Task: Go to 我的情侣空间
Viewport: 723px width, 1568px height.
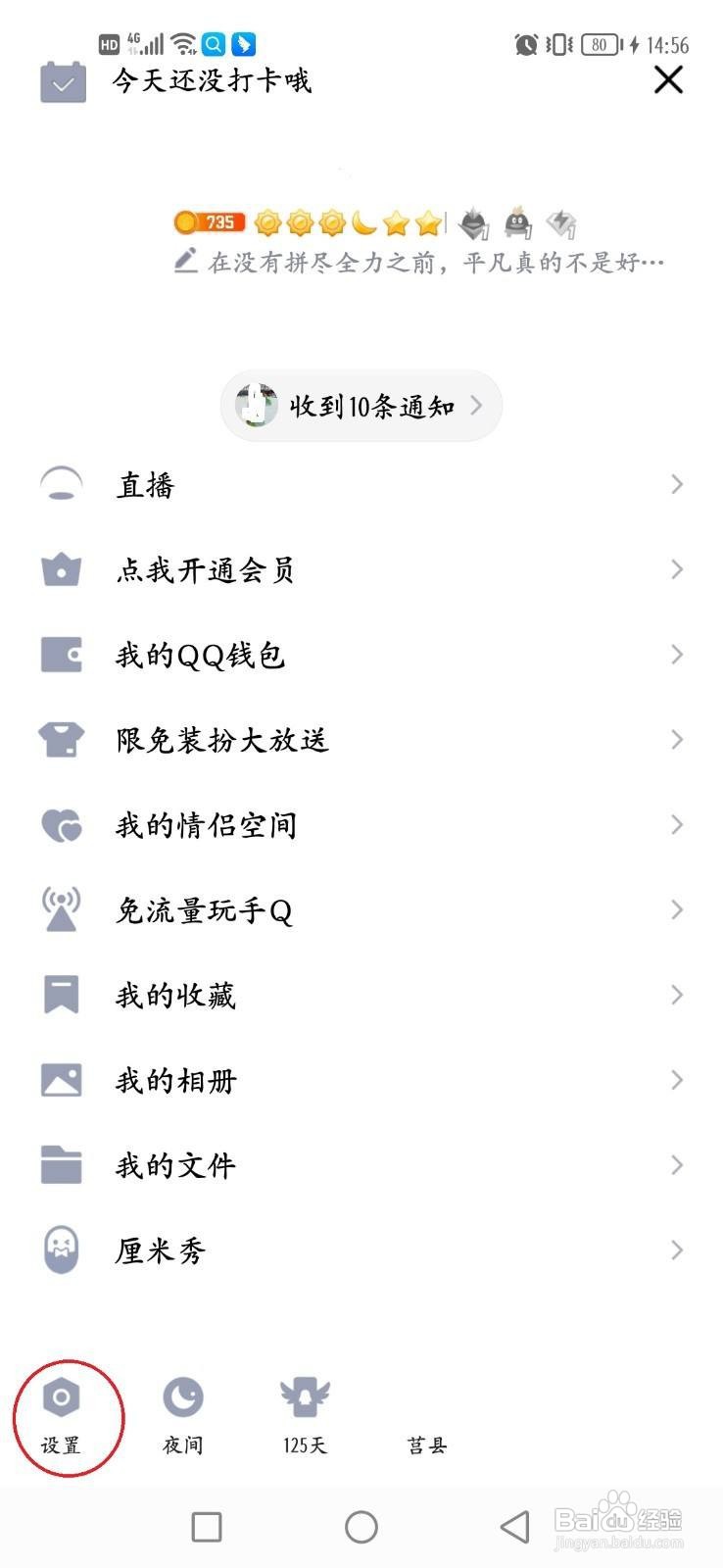Action: click(361, 825)
